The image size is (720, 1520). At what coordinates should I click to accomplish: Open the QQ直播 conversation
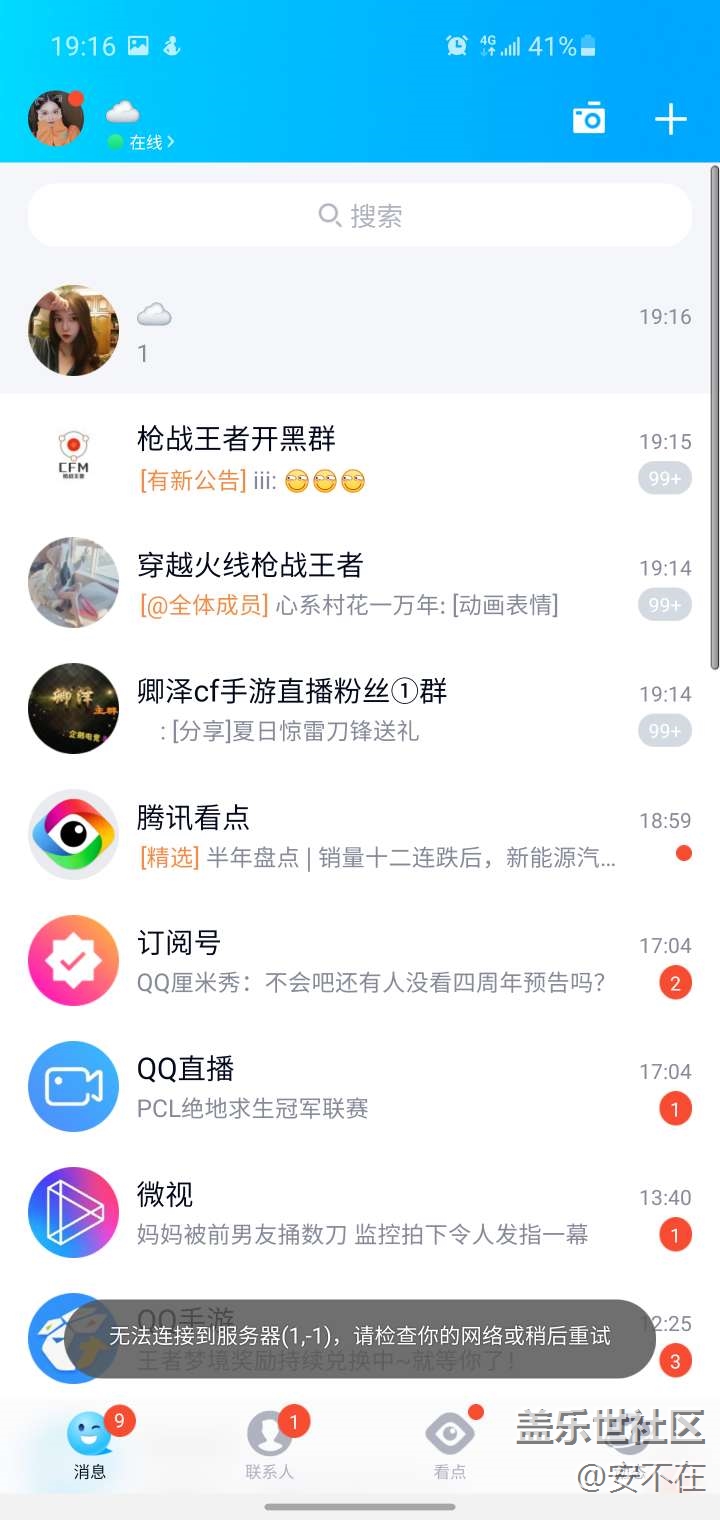click(x=360, y=1086)
